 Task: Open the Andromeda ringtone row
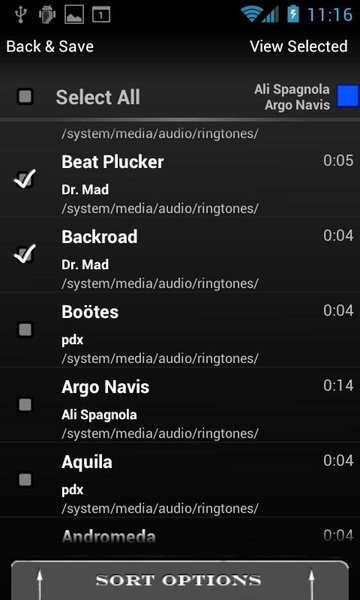coord(180,538)
